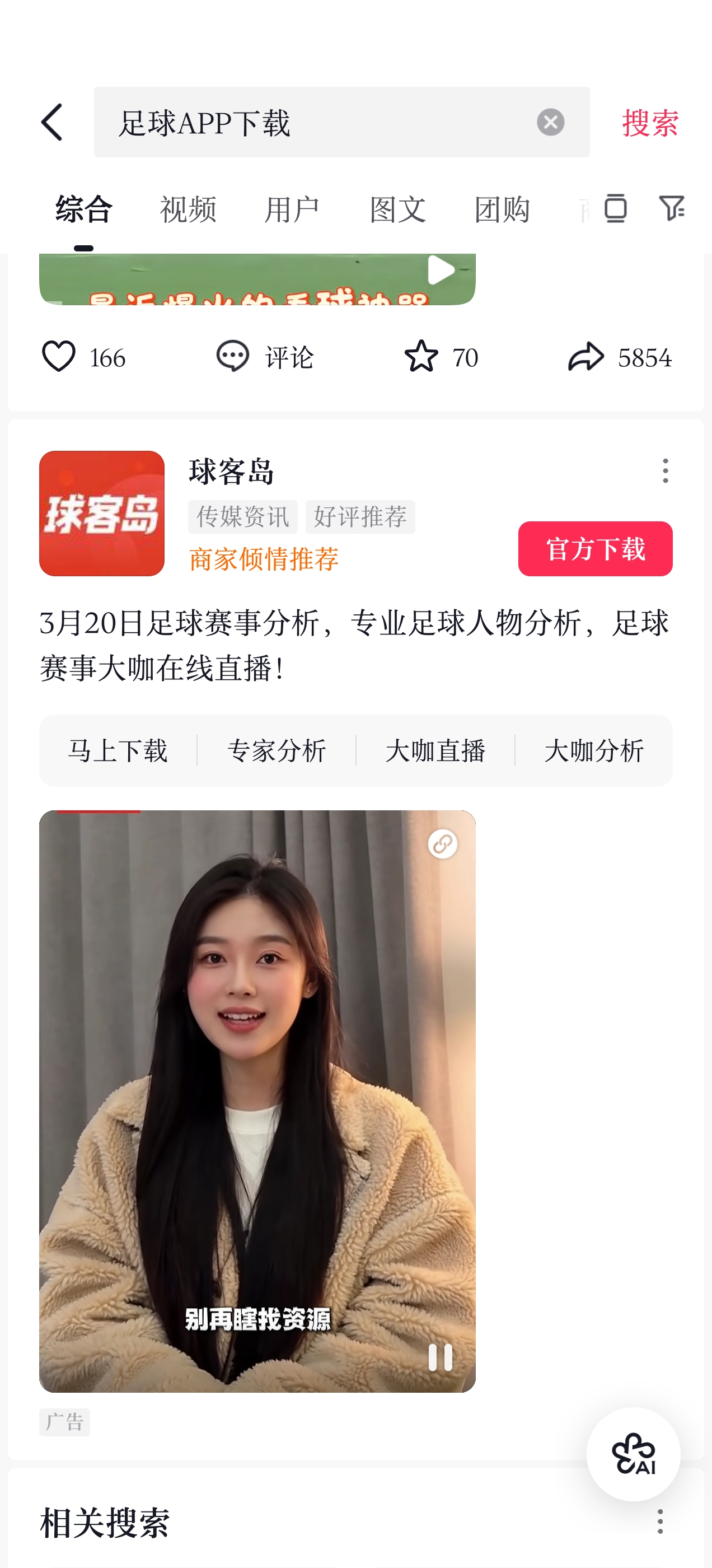Like the post with 166 likes
The image size is (712, 1568).
pos(59,357)
